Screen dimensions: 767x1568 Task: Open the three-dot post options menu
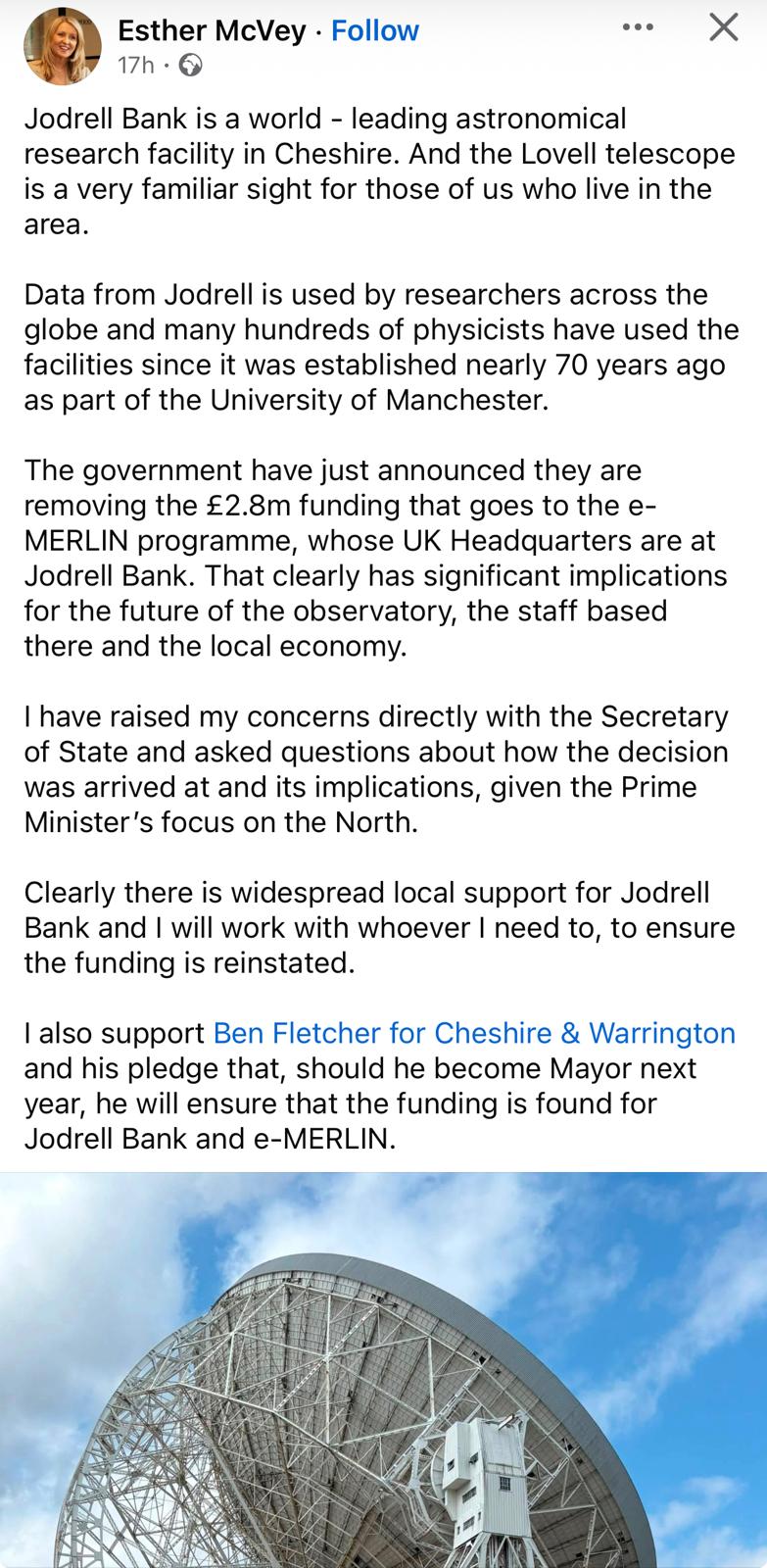click(x=638, y=26)
